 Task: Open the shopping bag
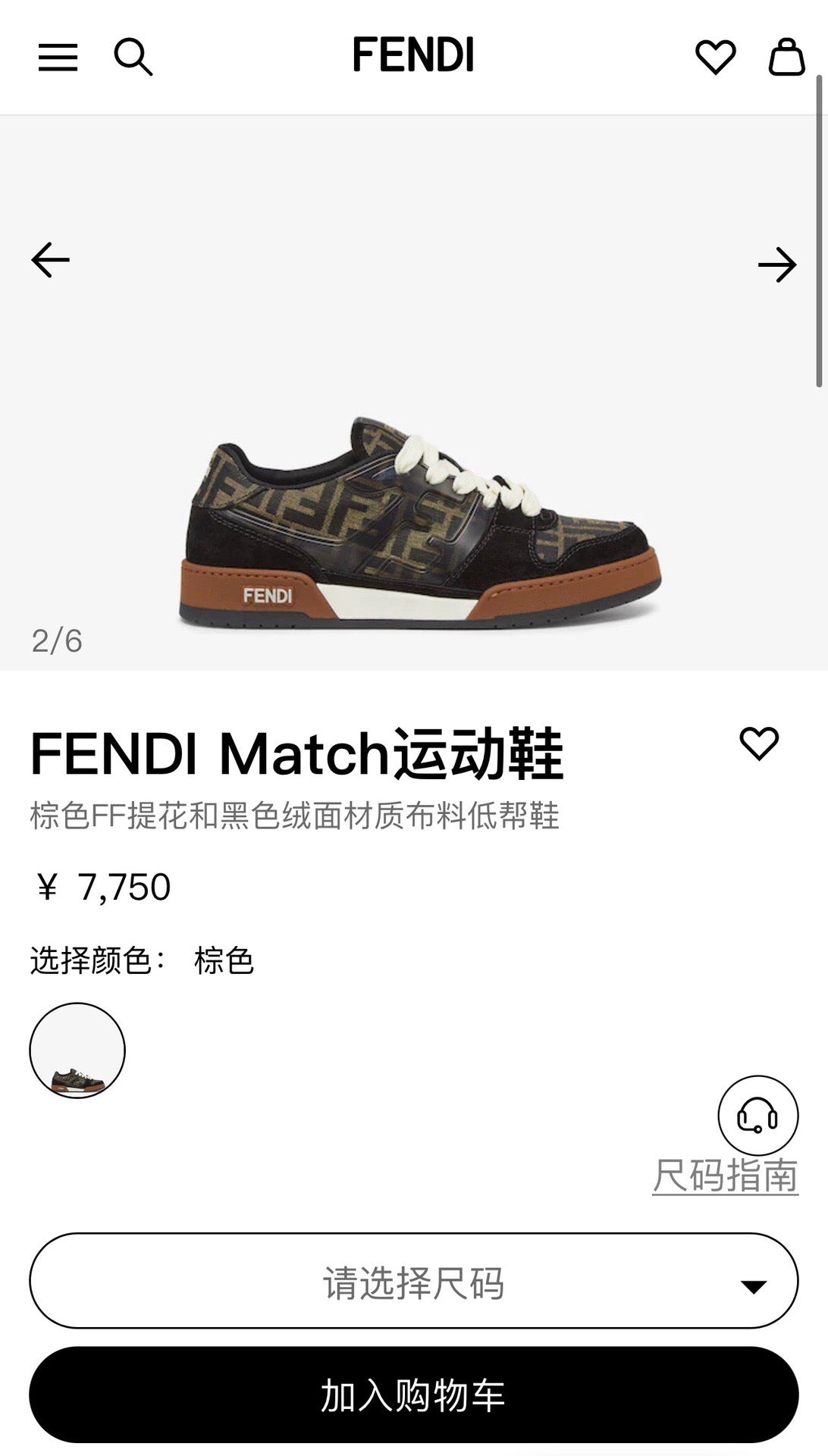click(x=786, y=58)
